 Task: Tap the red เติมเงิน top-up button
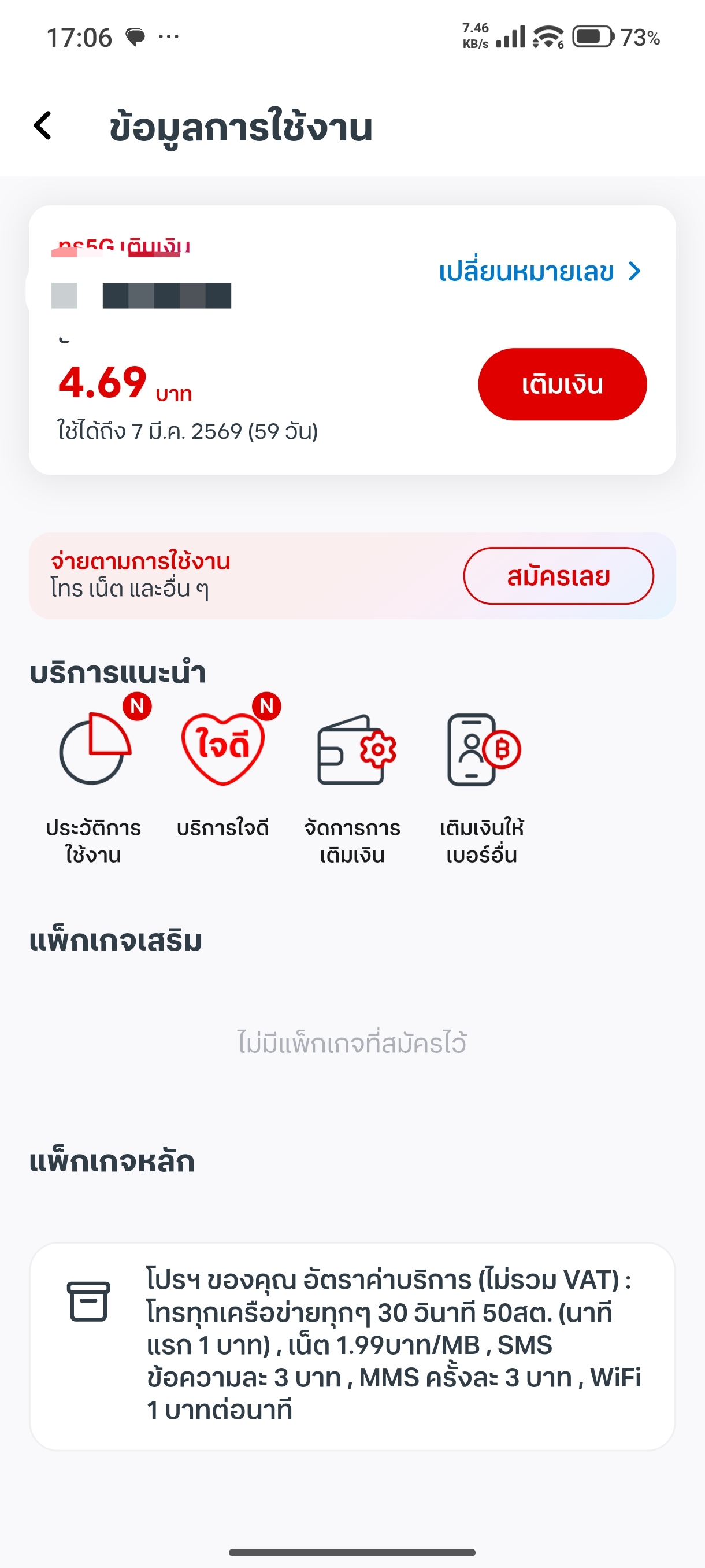(562, 384)
